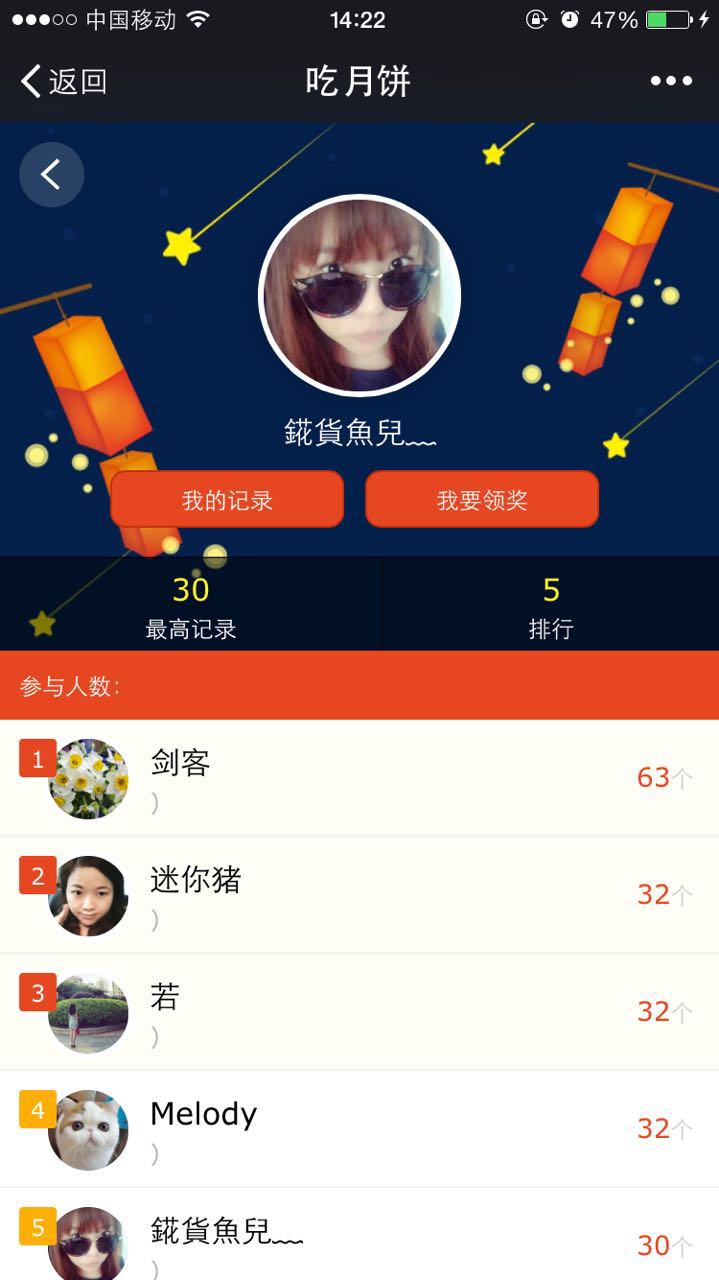Open Melody's ranking row
The image size is (719, 1280).
(359, 1129)
